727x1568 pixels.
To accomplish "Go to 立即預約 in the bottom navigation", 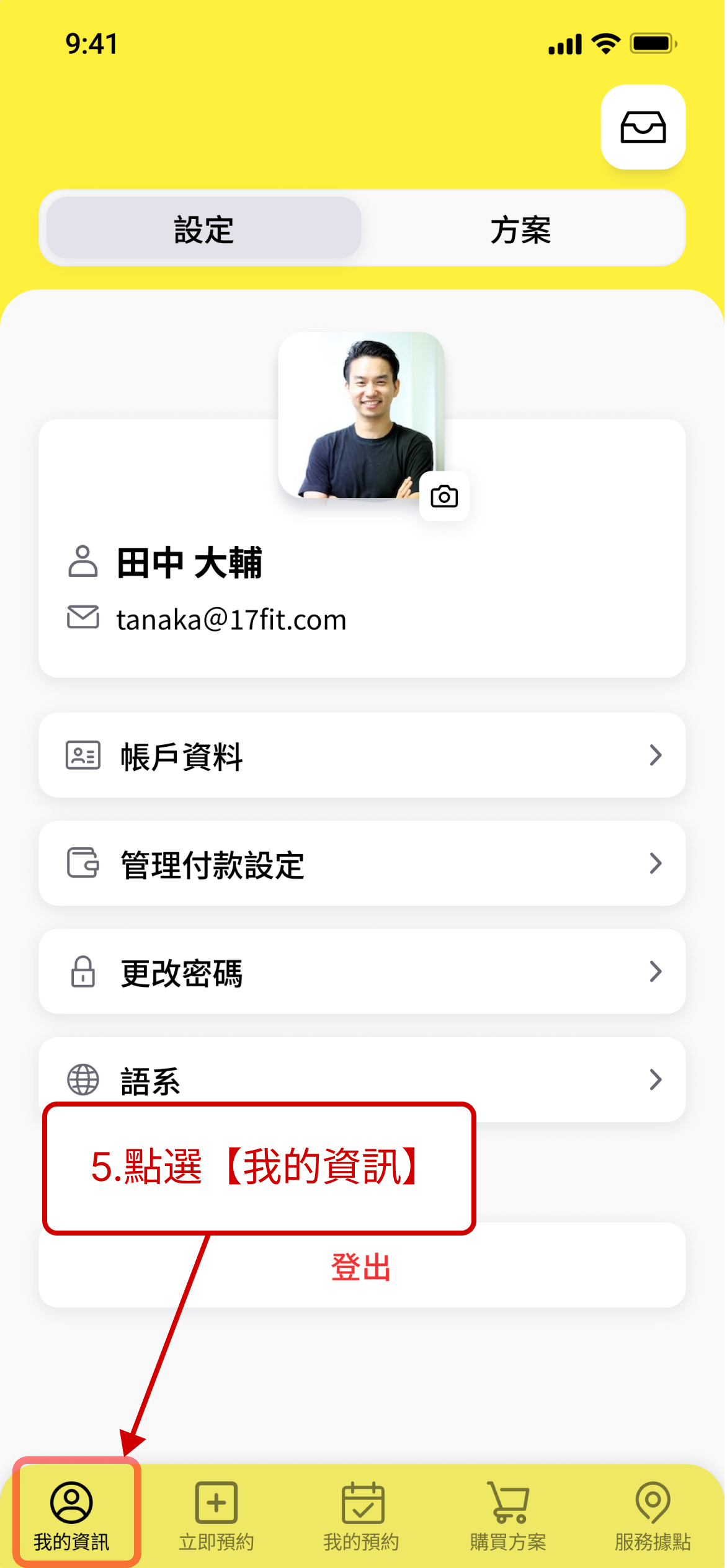I will [x=216, y=1513].
